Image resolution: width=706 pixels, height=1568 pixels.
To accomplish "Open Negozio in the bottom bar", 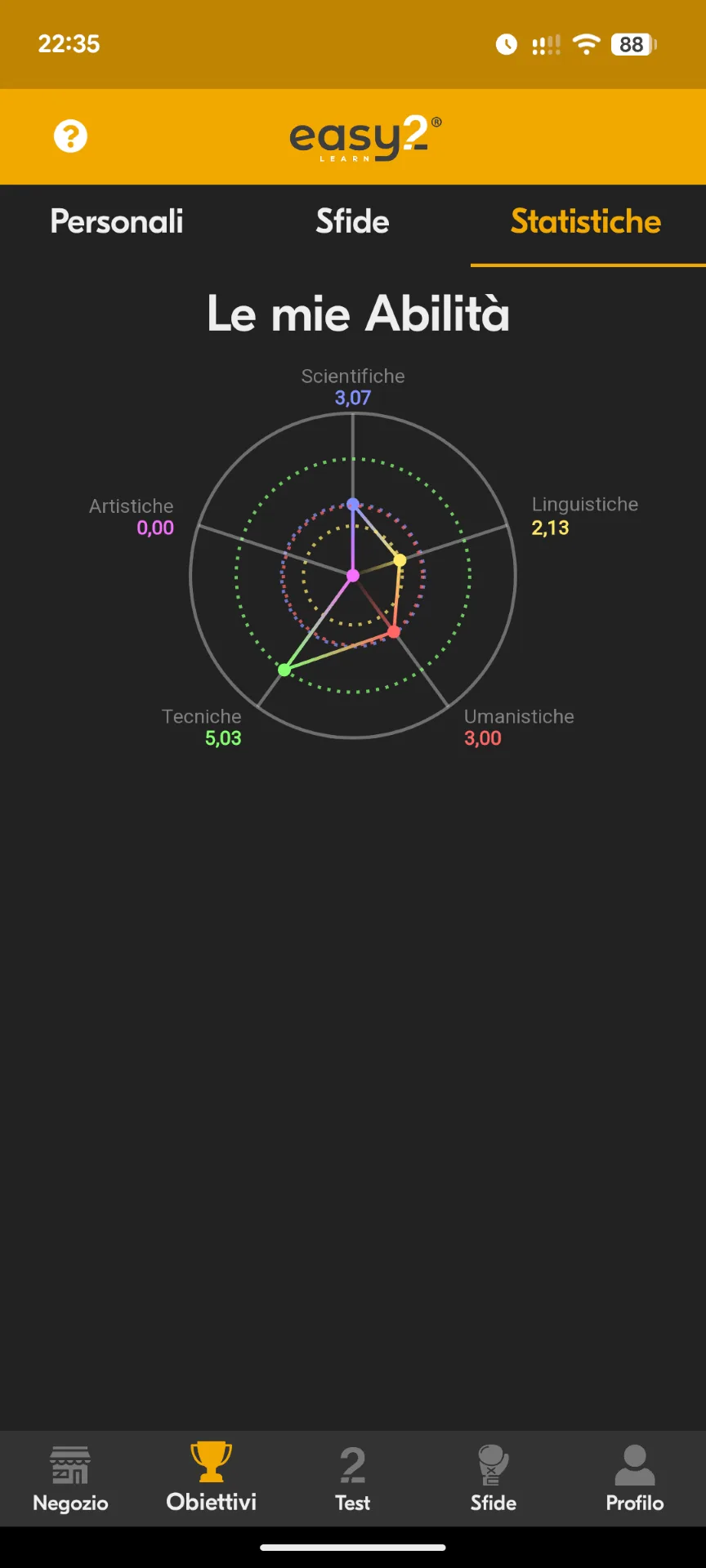I will [70, 1478].
